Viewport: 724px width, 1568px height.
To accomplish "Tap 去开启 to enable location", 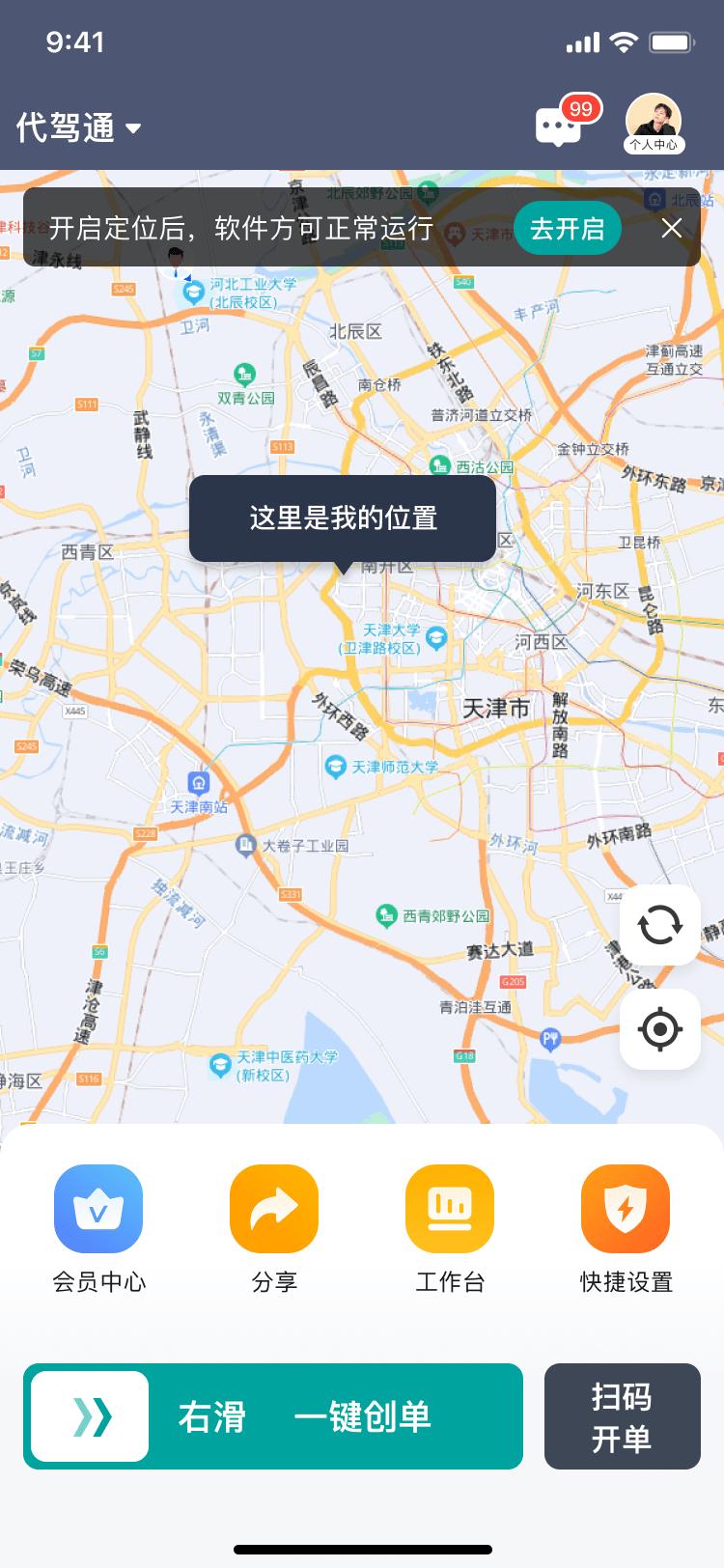I will [568, 228].
